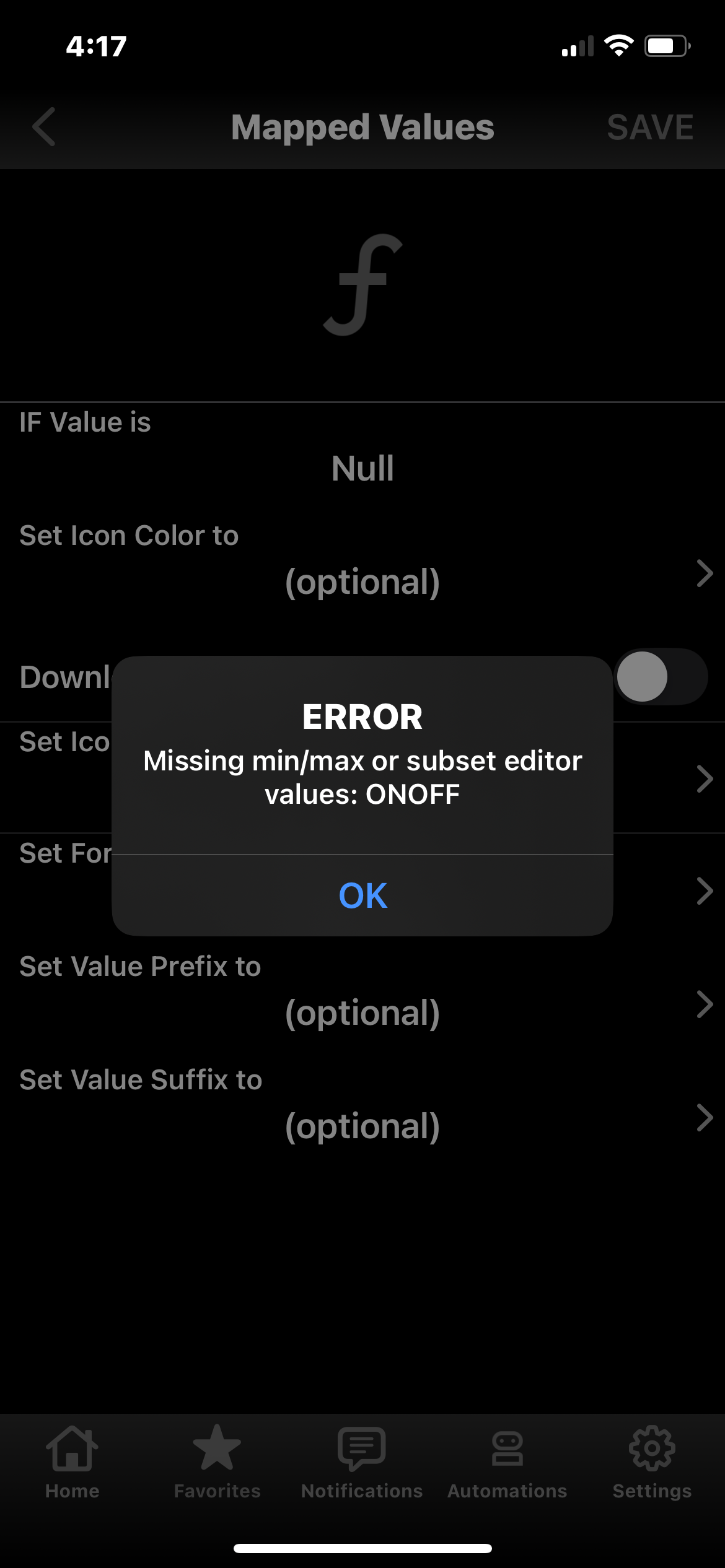Image resolution: width=725 pixels, height=1568 pixels.
Task: Switch to the Favorites tab
Action: (217, 1463)
